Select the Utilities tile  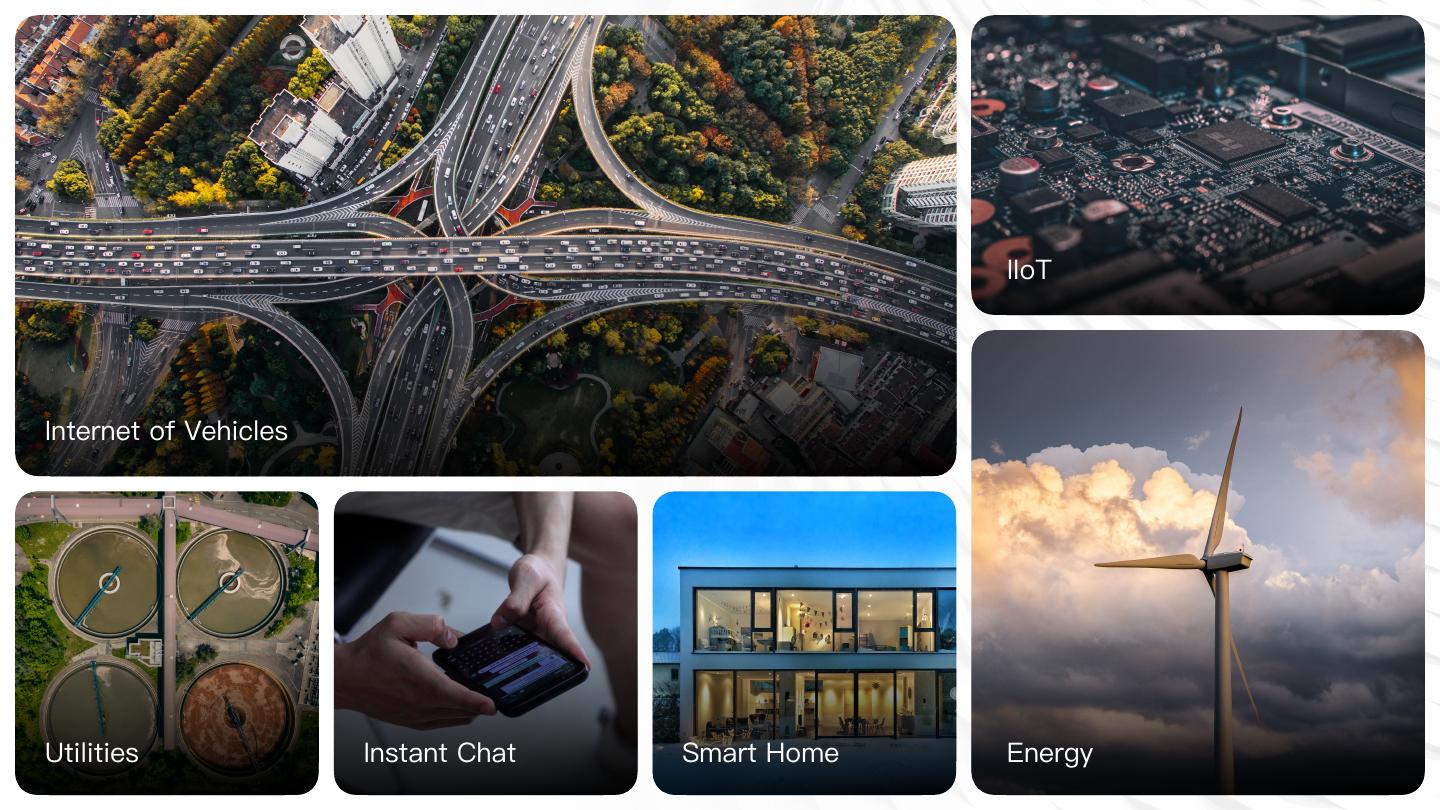click(x=167, y=642)
